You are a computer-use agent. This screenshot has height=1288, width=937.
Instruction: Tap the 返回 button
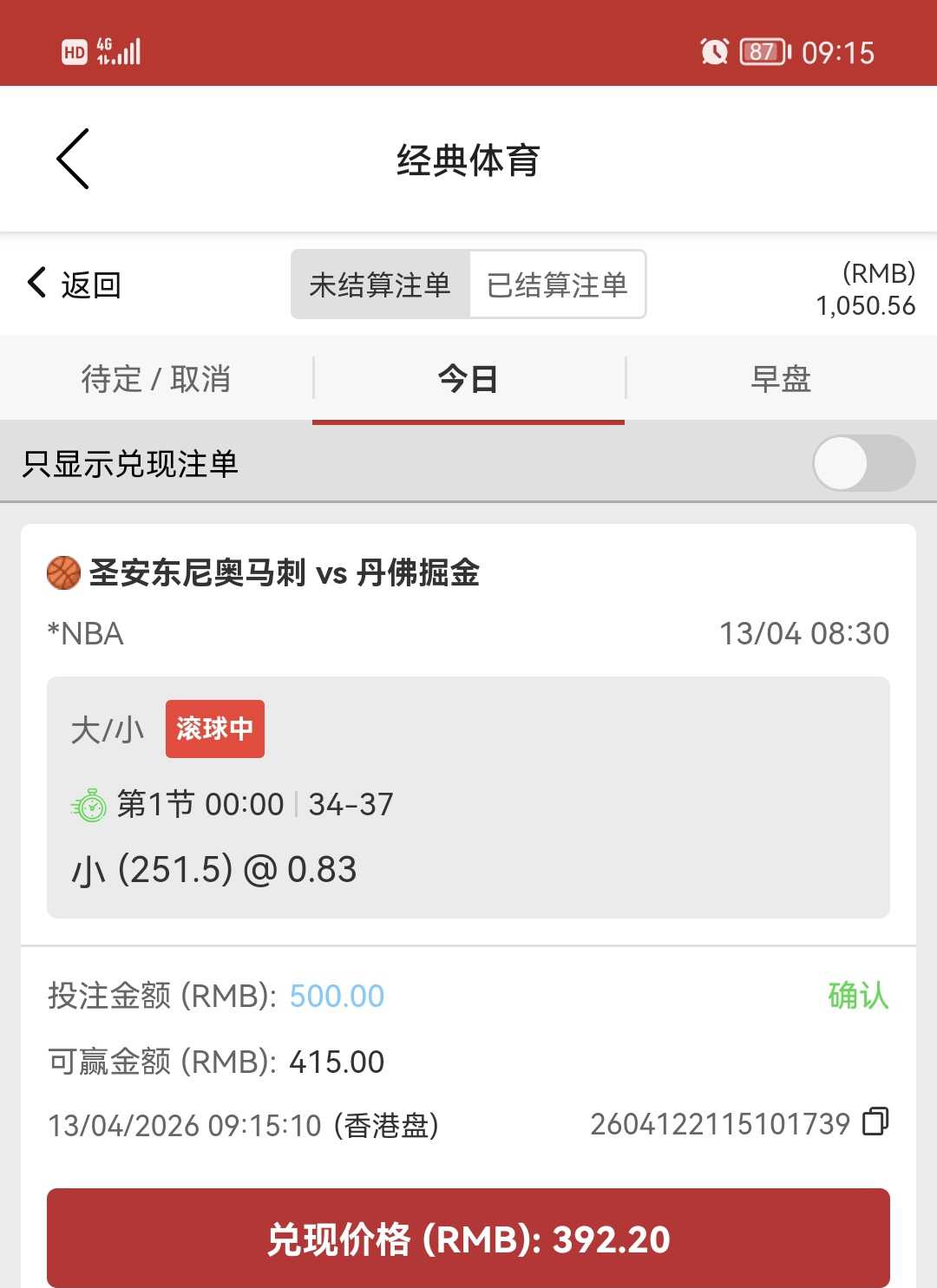pyautogui.click(x=75, y=284)
